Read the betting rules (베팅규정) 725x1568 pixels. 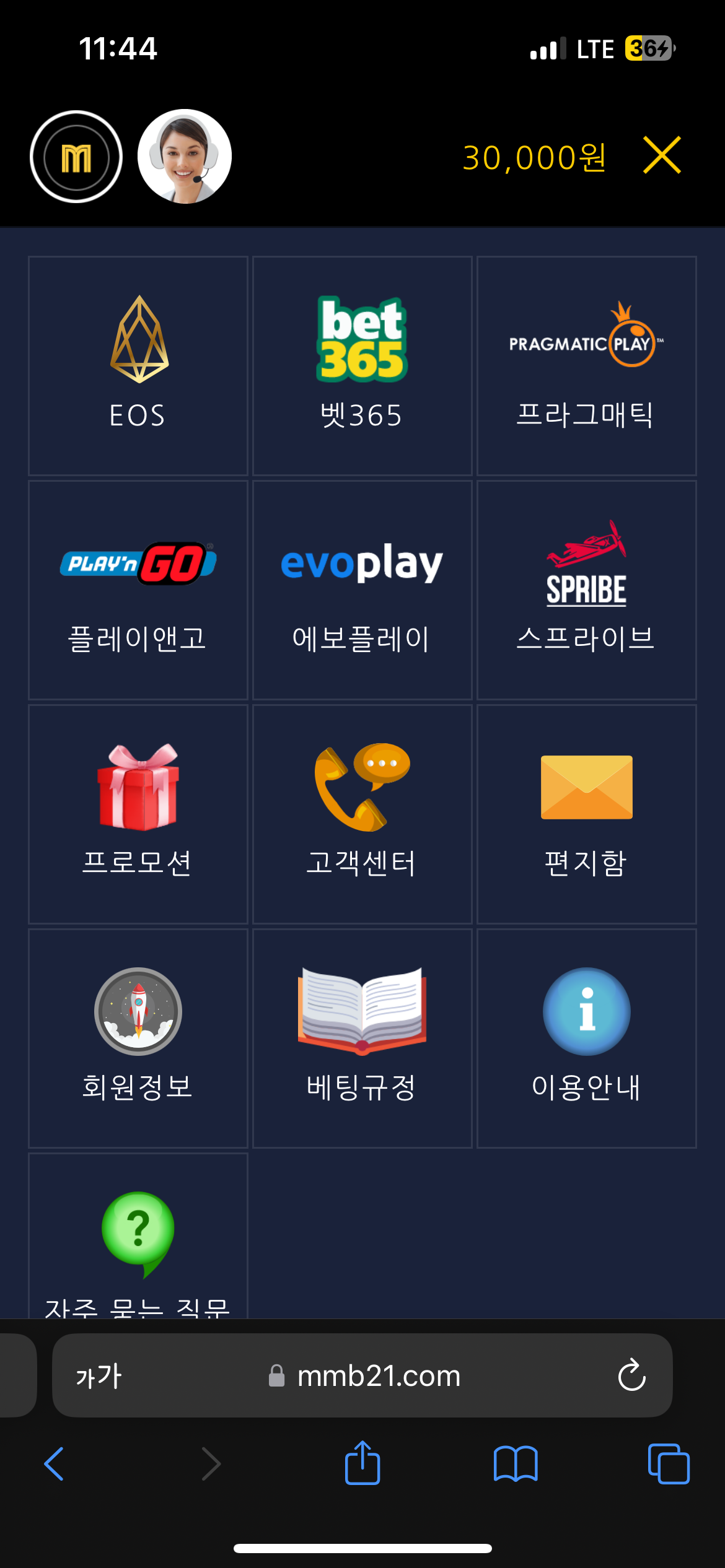coord(362,1039)
